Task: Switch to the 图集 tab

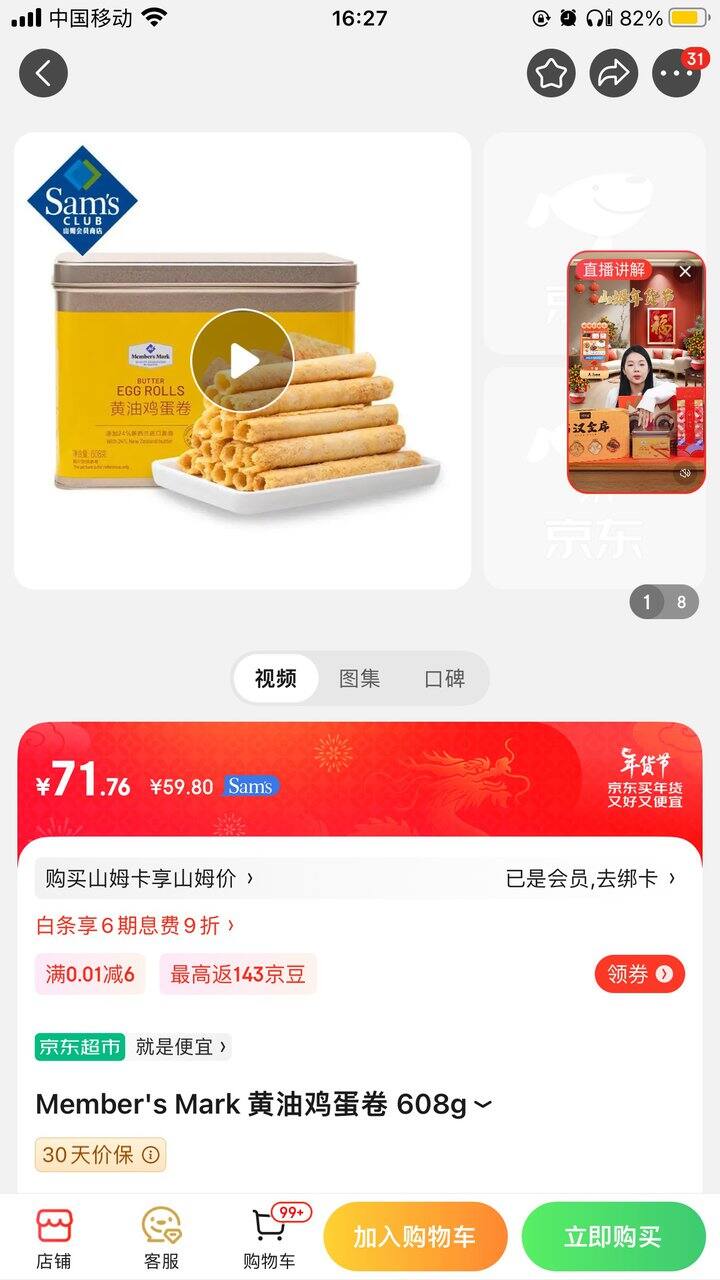Action: [359, 679]
